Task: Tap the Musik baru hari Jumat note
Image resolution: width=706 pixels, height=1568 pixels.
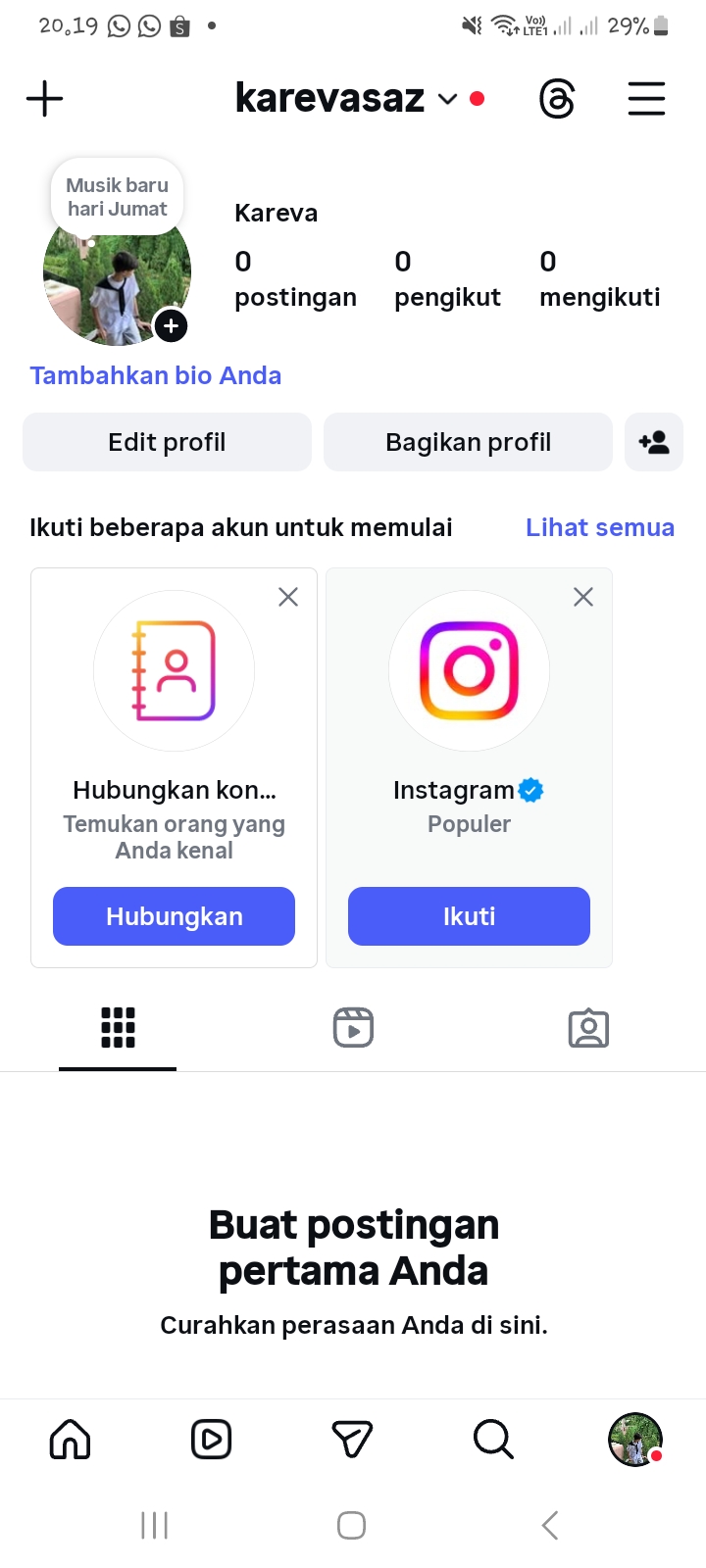Action: click(x=117, y=197)
